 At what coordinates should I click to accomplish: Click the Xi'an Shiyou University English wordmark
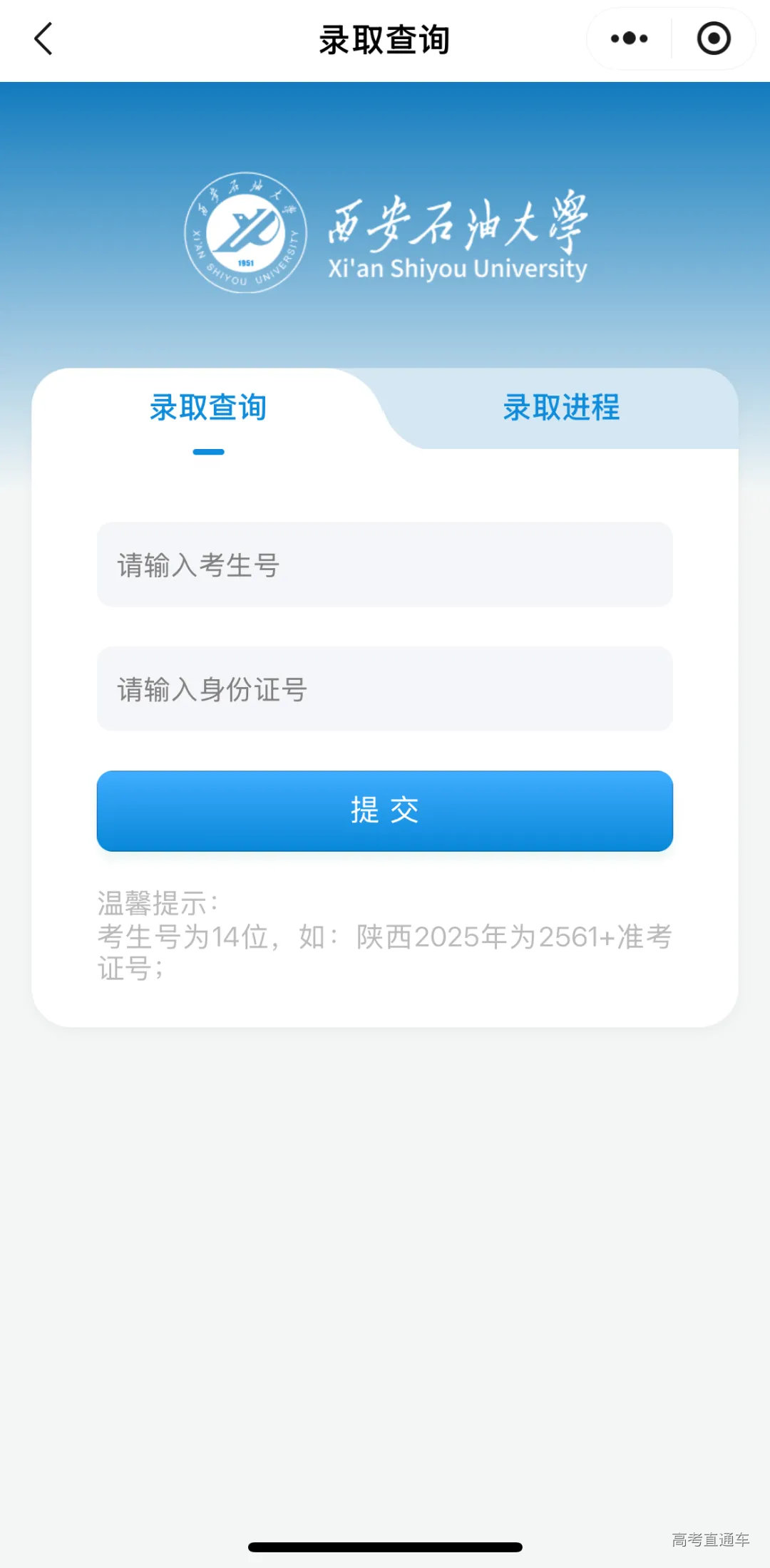458,269
